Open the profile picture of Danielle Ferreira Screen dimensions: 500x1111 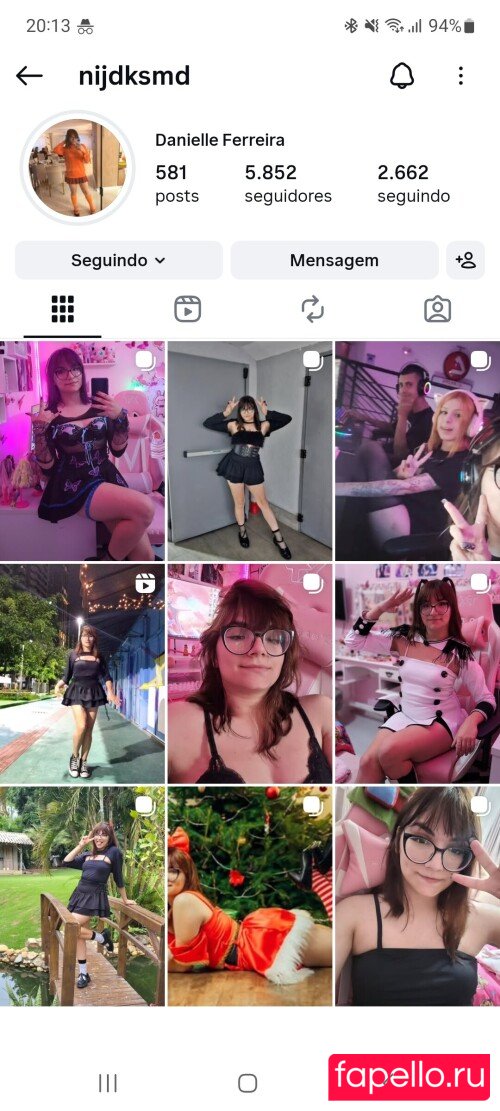click(77, 167)
